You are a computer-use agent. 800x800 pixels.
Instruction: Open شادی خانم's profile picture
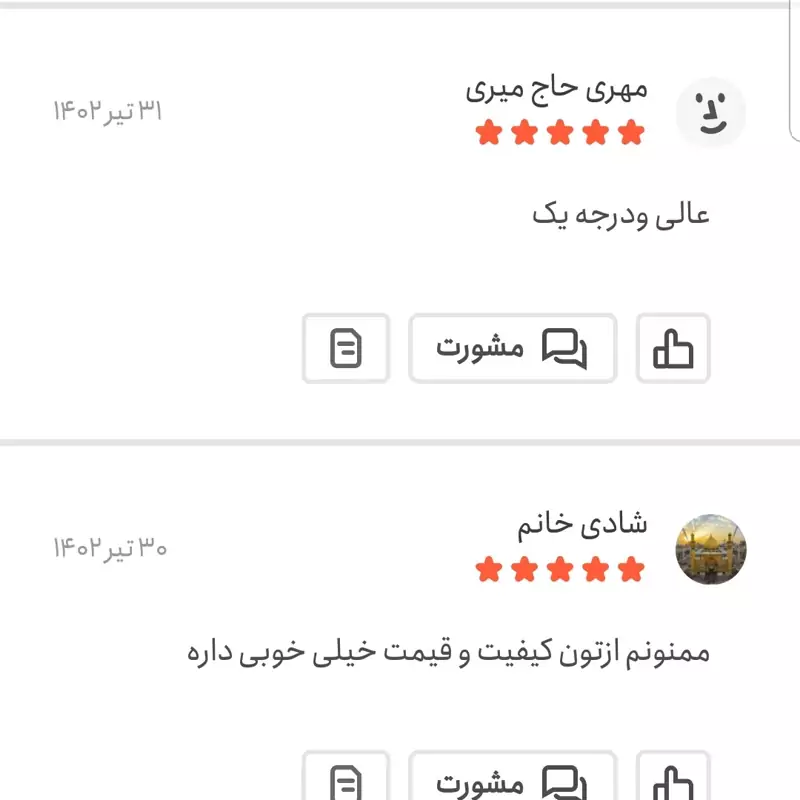(x=711, y=549)
